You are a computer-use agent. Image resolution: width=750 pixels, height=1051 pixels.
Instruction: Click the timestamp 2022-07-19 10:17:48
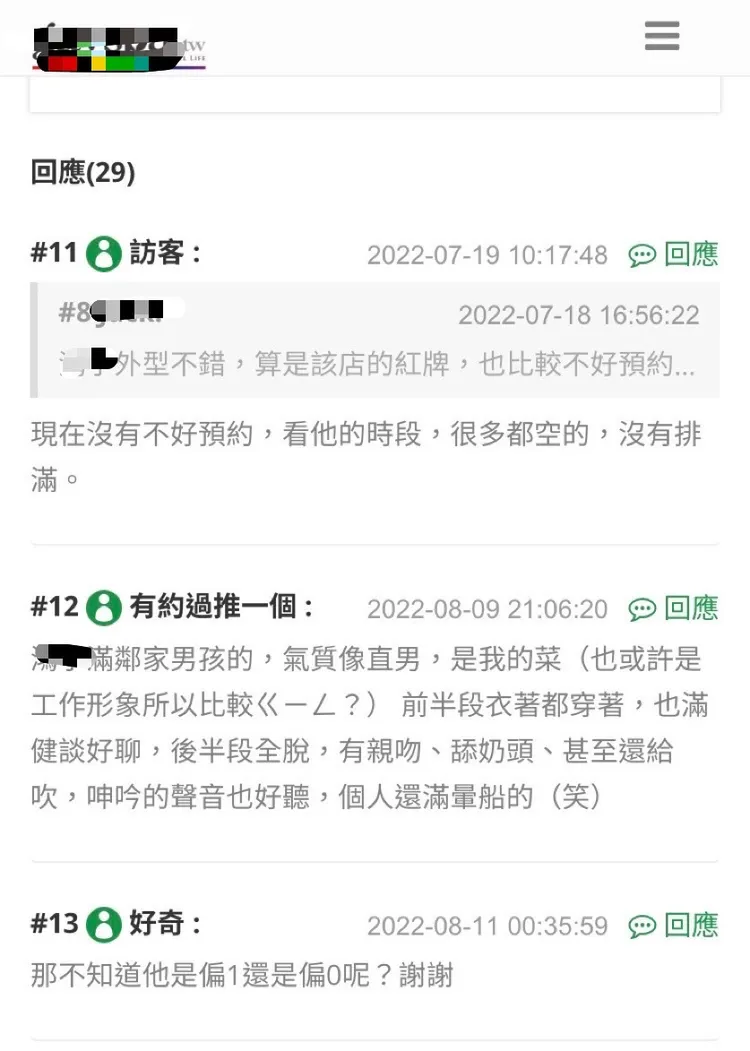(x=490, y=255)
